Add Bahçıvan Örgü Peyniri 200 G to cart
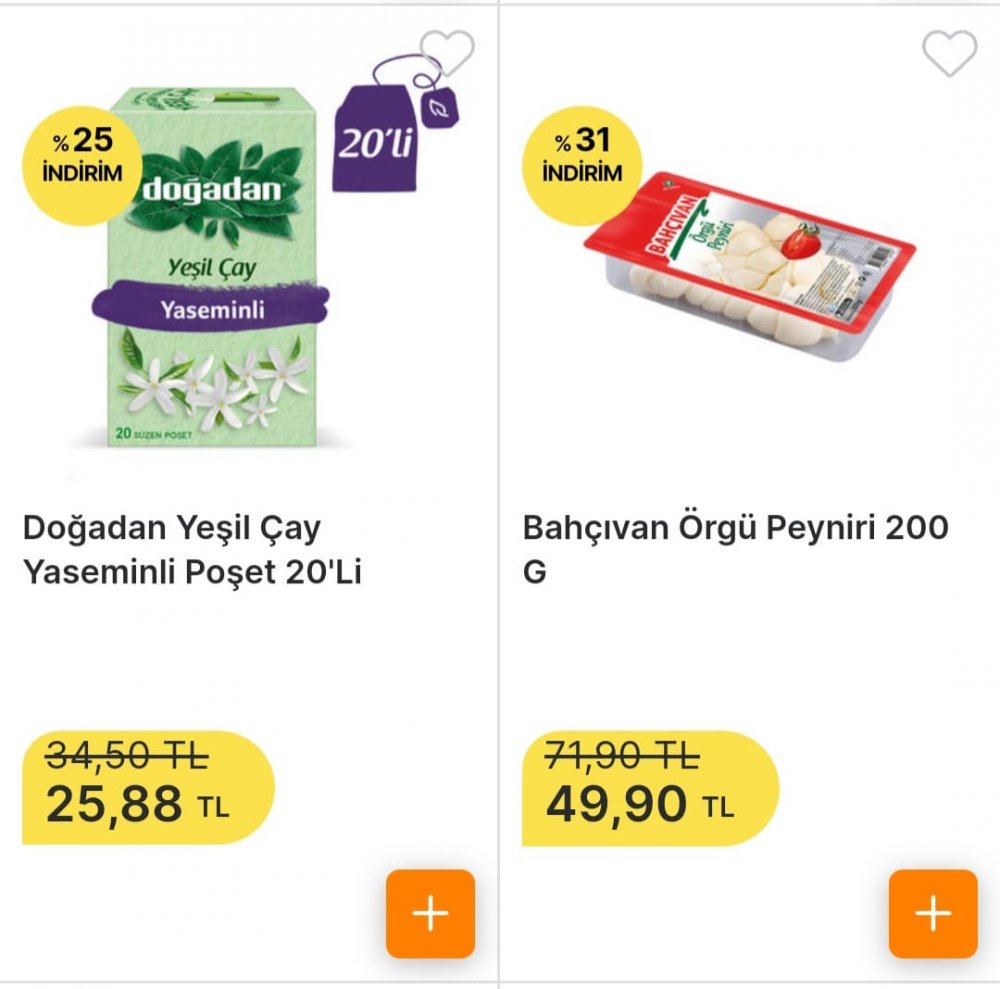Image resolution: width=1000 pixels, height=989 pixels. 932,914
